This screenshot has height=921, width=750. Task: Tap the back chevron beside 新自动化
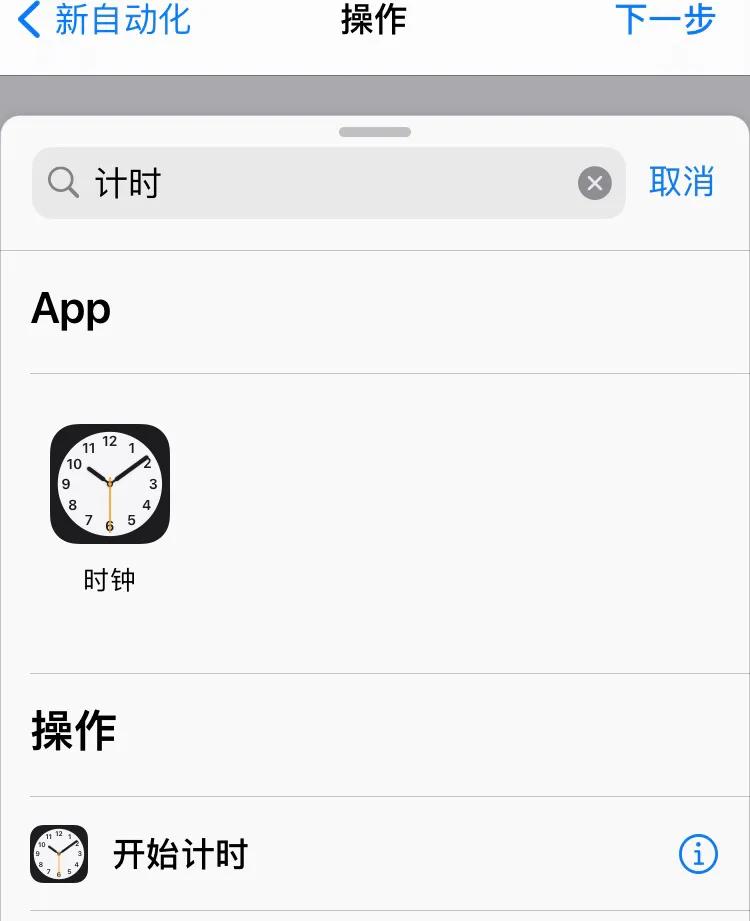(x=28, y=20)
